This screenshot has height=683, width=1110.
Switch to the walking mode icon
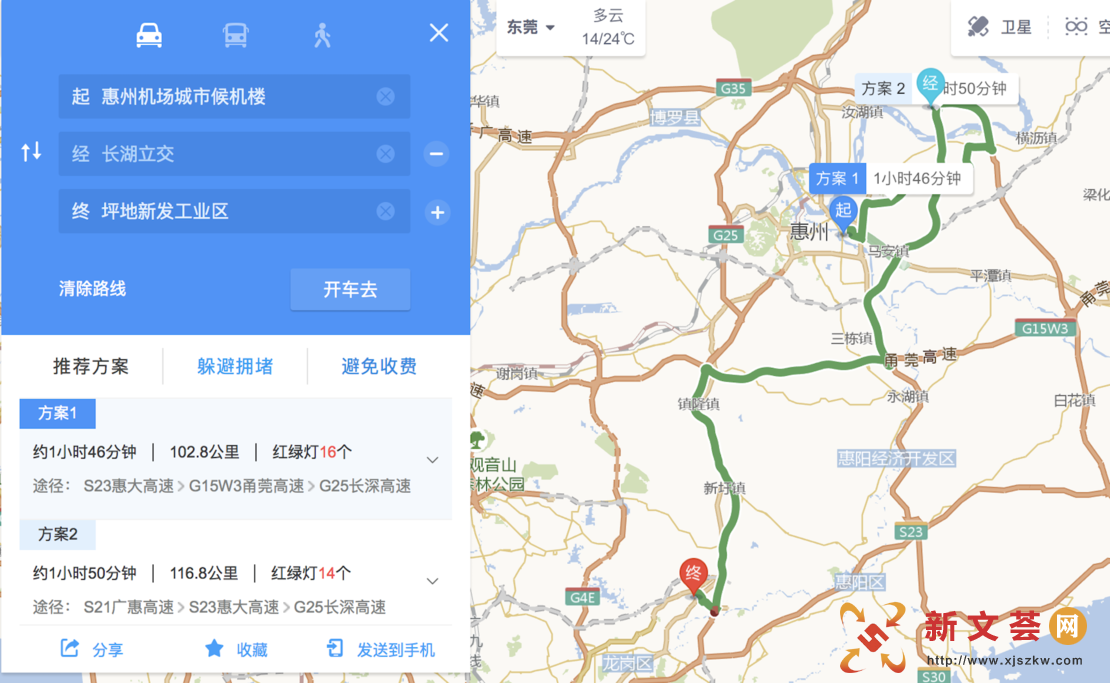(x=321, y=35)
